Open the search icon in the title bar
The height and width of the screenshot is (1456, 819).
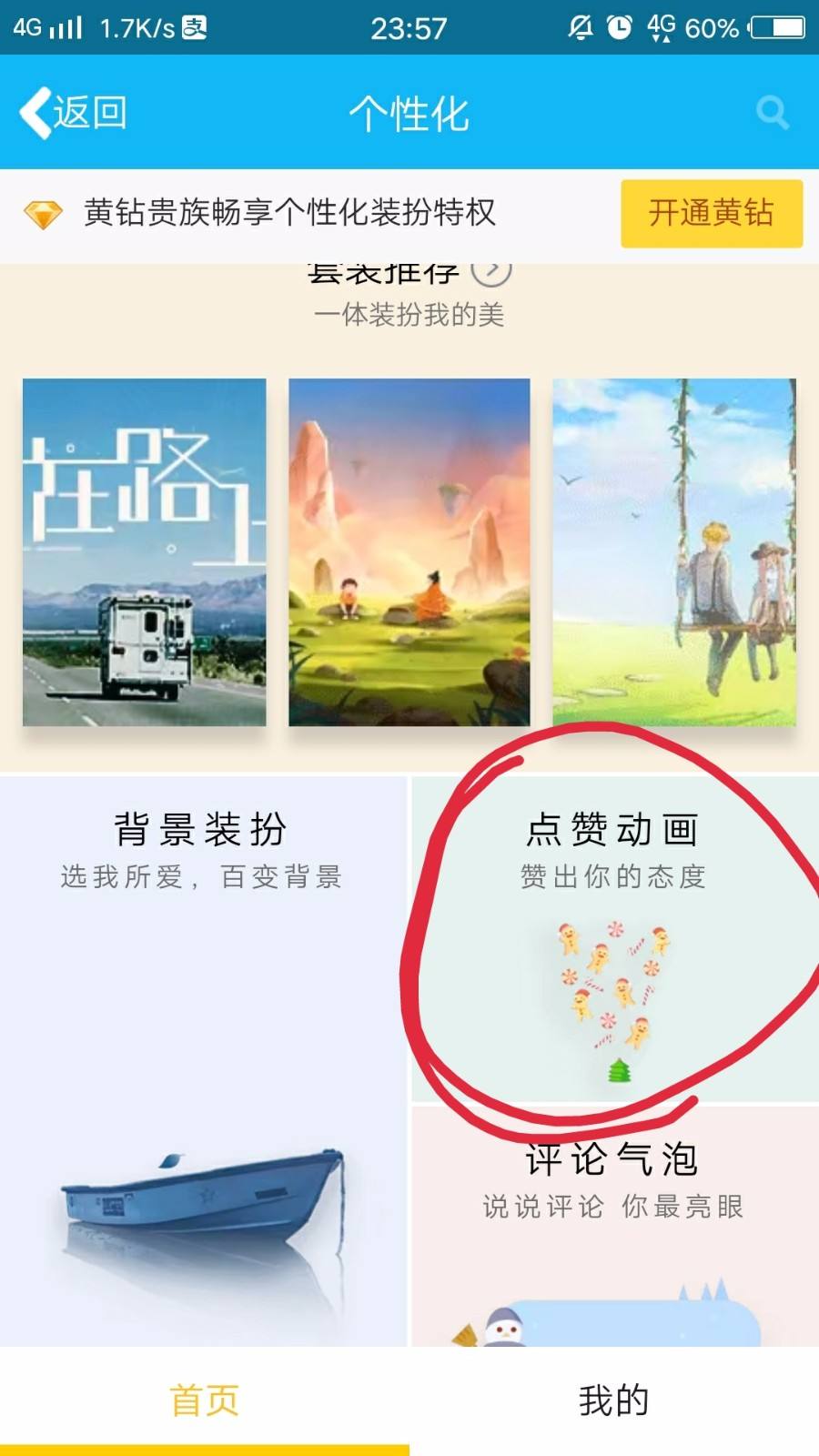pyautogui.click(x=772, y=111)
